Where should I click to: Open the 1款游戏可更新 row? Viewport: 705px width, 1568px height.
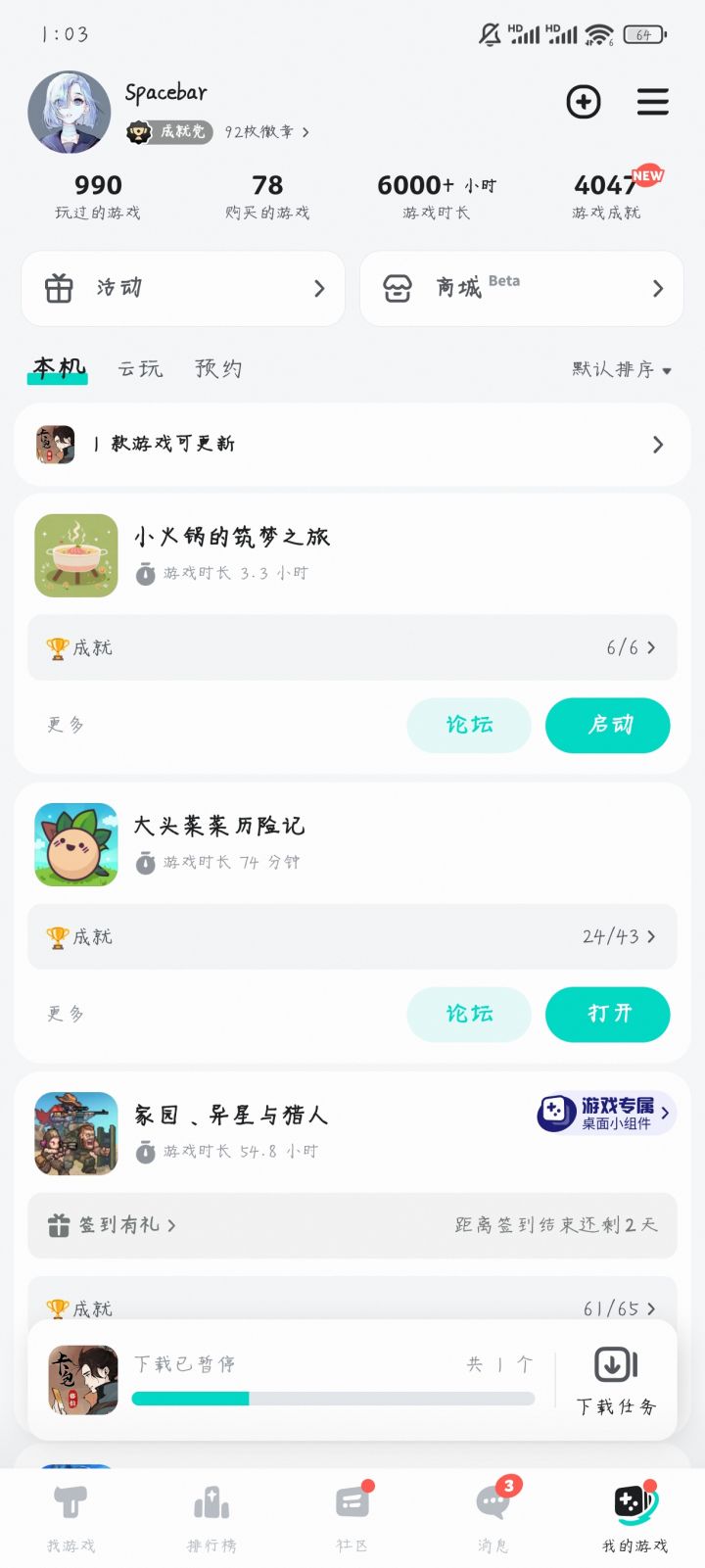[x=352, y=445]
